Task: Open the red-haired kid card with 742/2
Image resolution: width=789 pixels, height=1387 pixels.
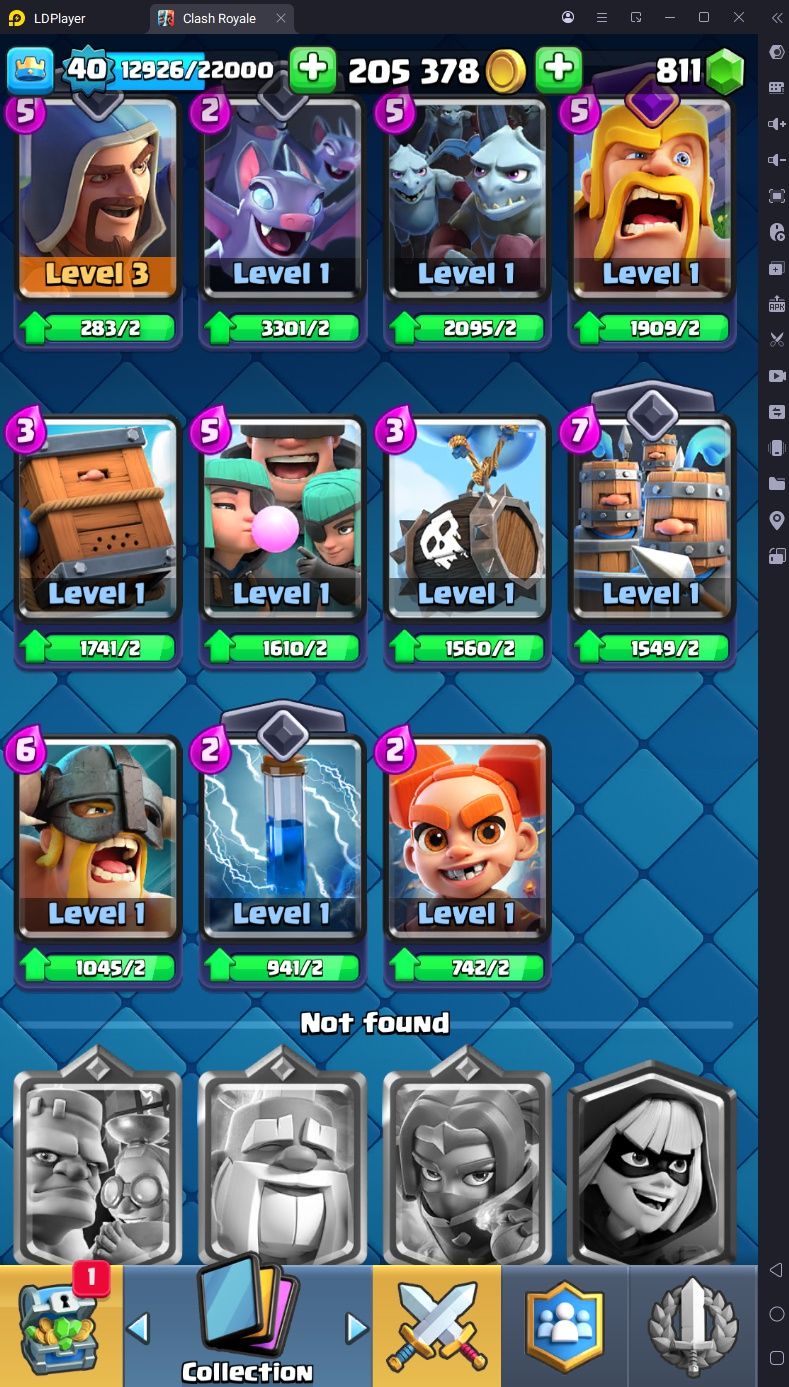Action: point(467,840)
